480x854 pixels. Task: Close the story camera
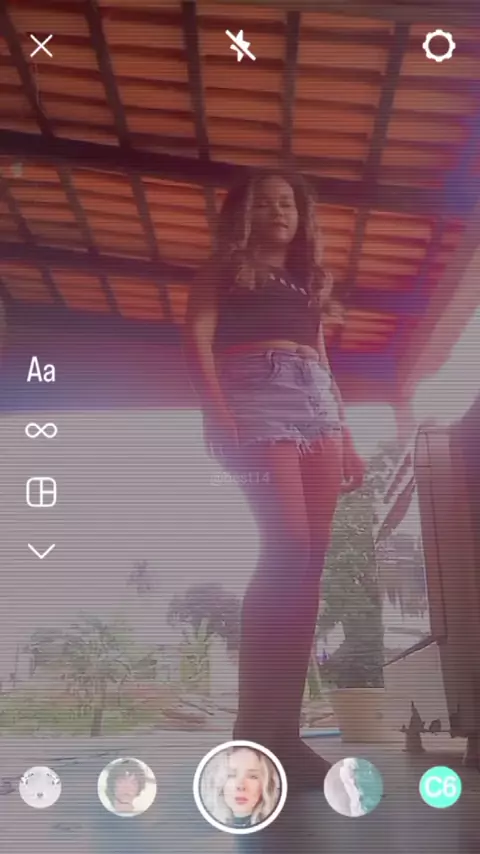pos(41,46)
